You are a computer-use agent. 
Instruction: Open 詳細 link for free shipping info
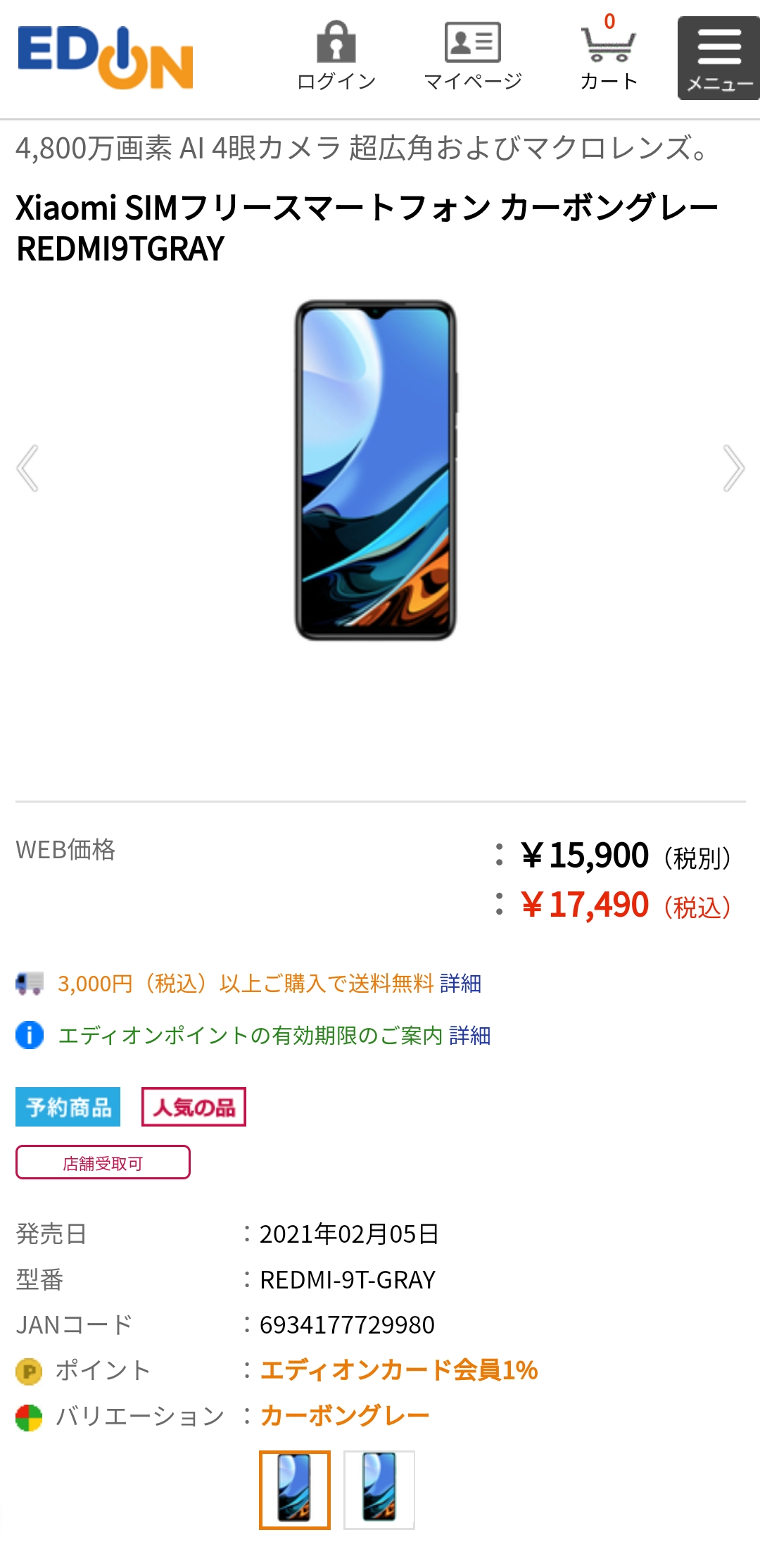[x=460, y=984]
